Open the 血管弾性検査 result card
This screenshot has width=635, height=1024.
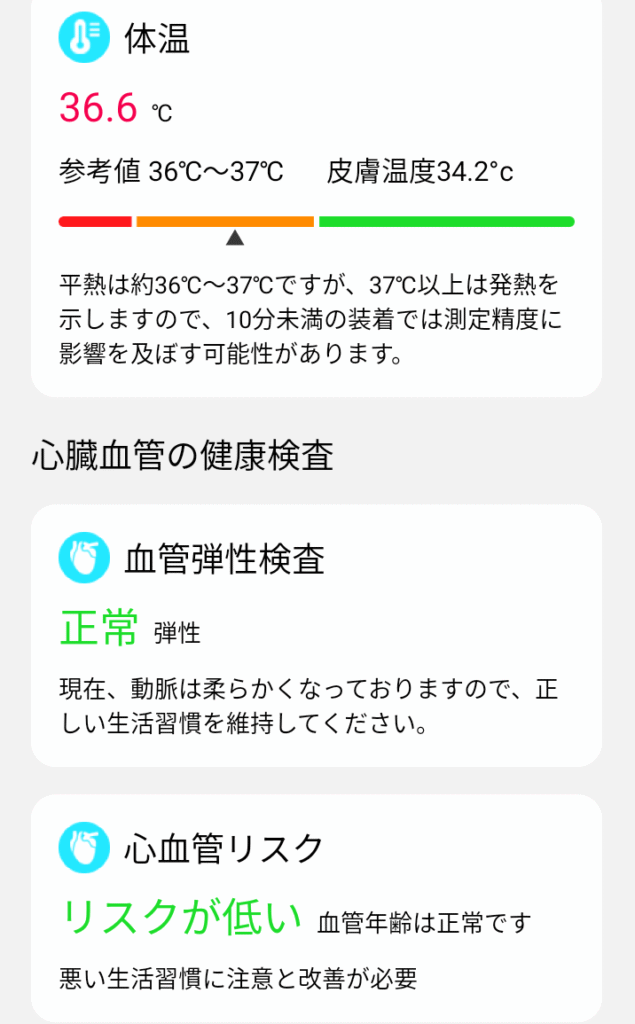pyautogui.click(x=316, y=635)
